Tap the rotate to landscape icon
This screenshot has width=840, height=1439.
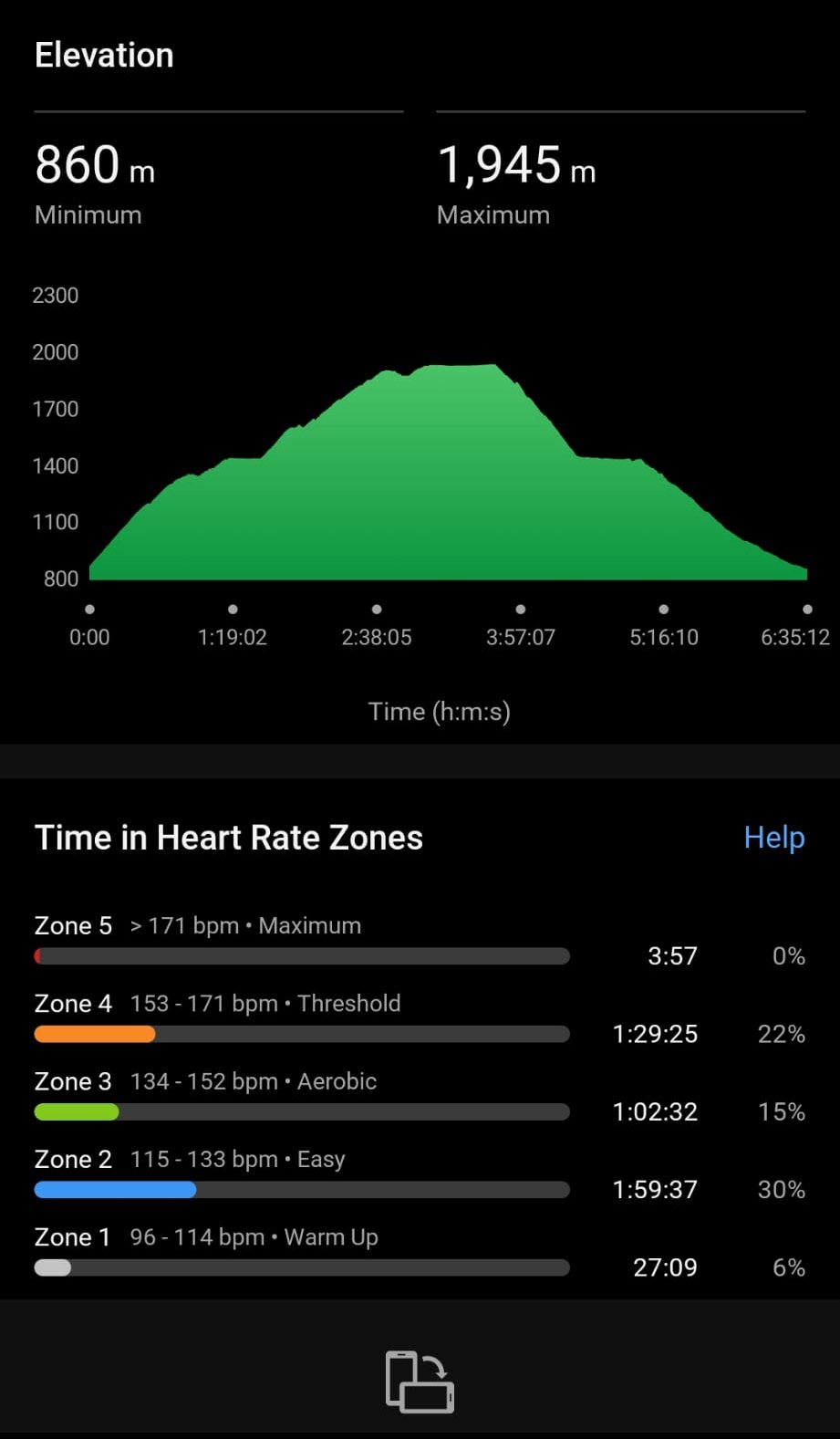click(x=420, y=1381)
